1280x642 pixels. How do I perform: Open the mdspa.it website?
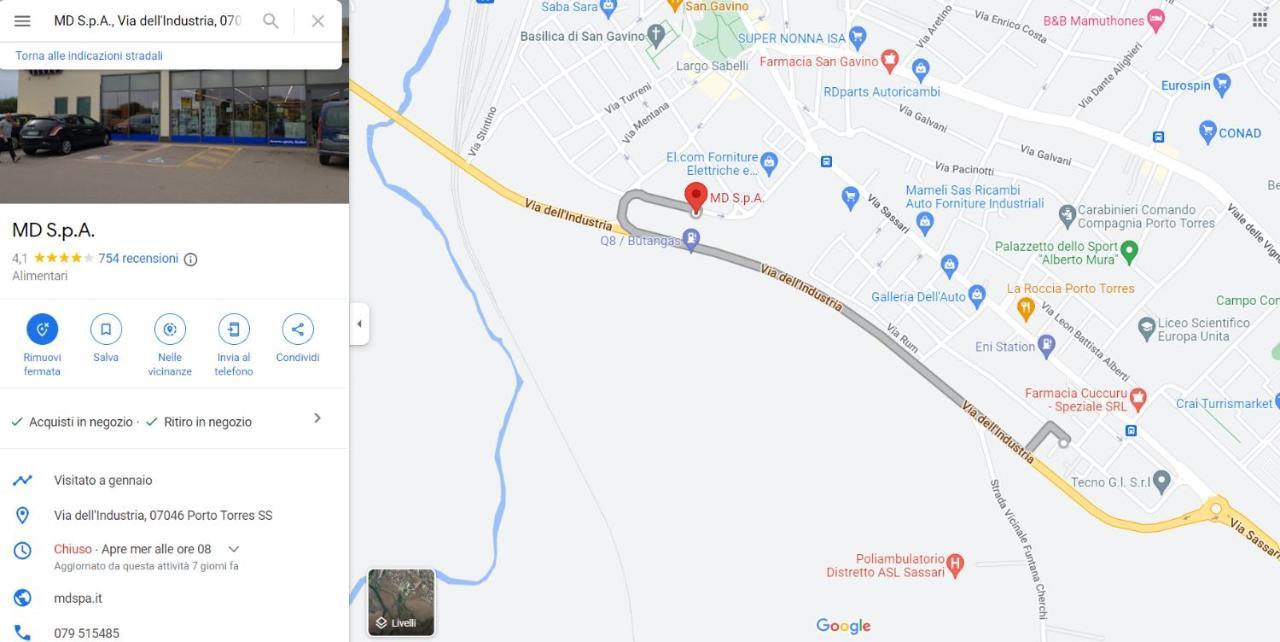click(x=78, y=598)
